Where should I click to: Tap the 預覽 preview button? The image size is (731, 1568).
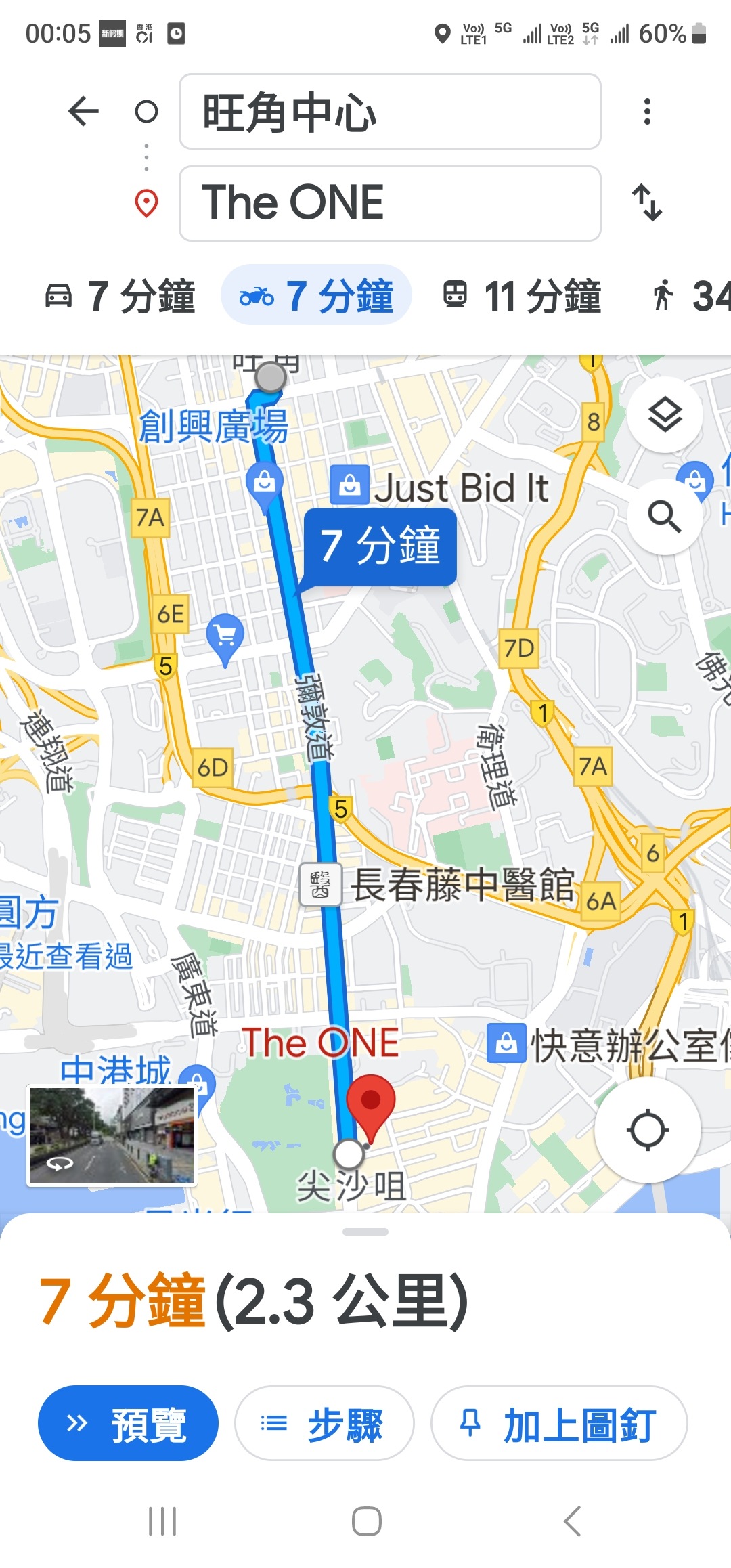tap(129, 1422)
